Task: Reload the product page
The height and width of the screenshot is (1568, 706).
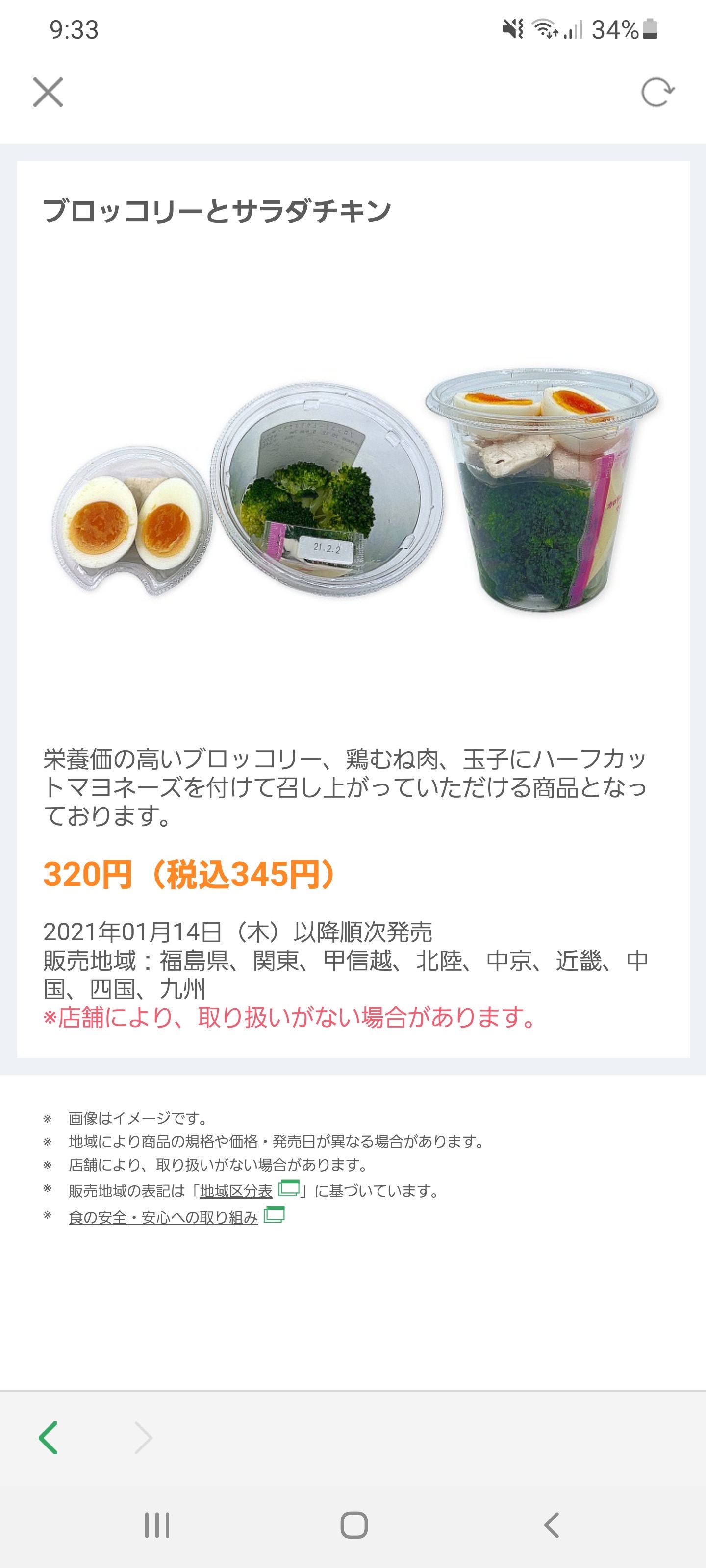Action: (x=657, y=93)
